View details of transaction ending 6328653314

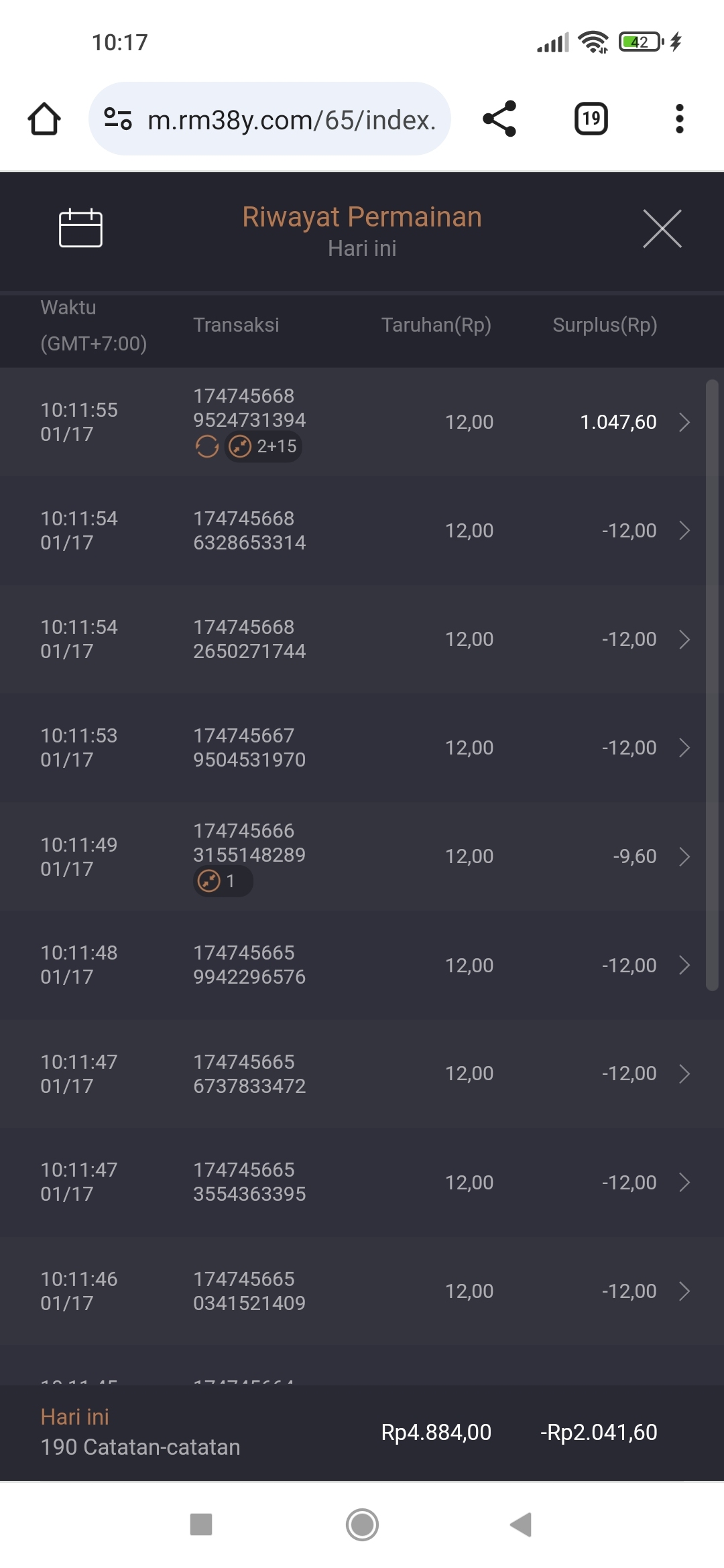(362, 531)
